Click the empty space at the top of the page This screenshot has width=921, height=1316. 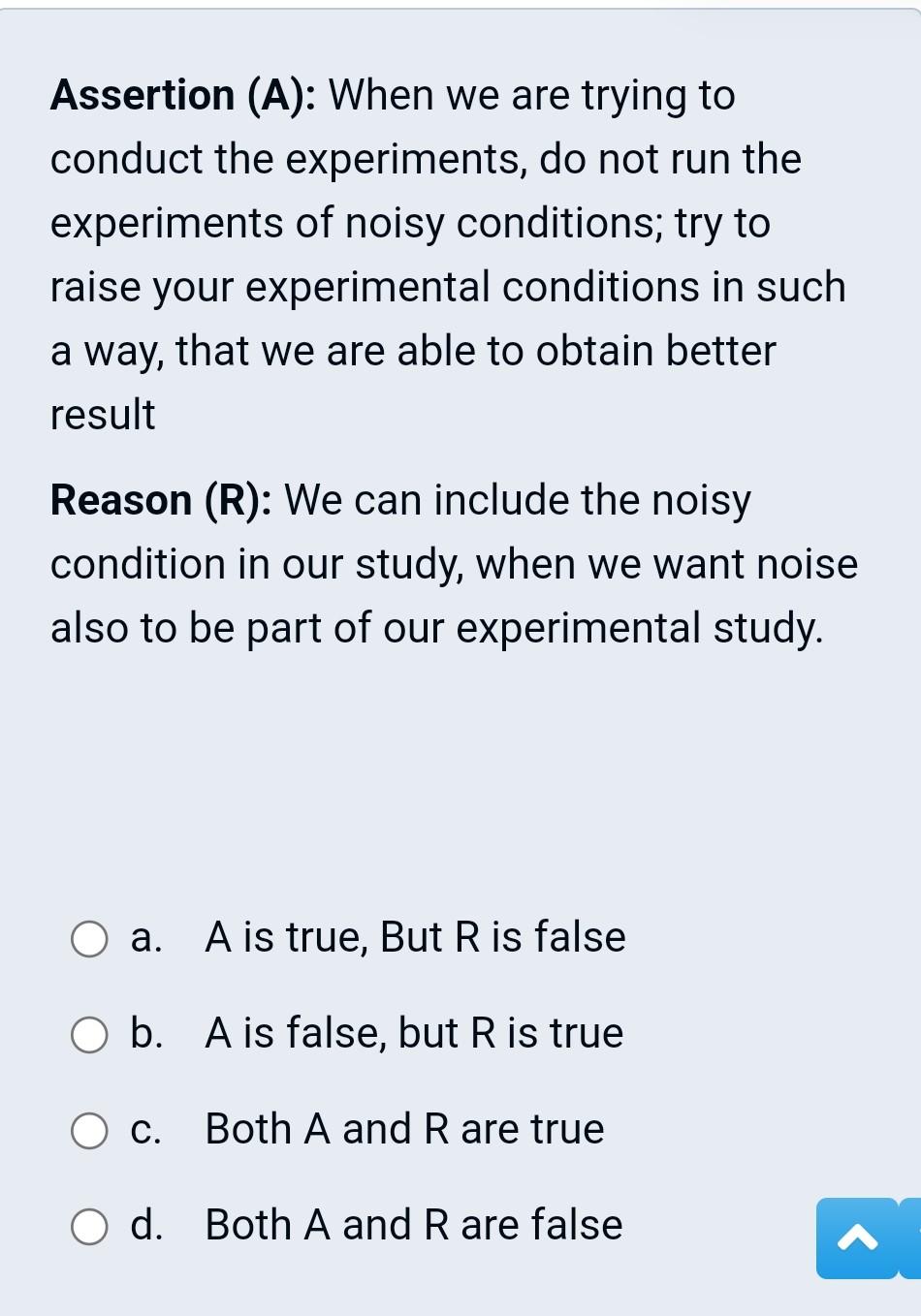tap(460, 34)
